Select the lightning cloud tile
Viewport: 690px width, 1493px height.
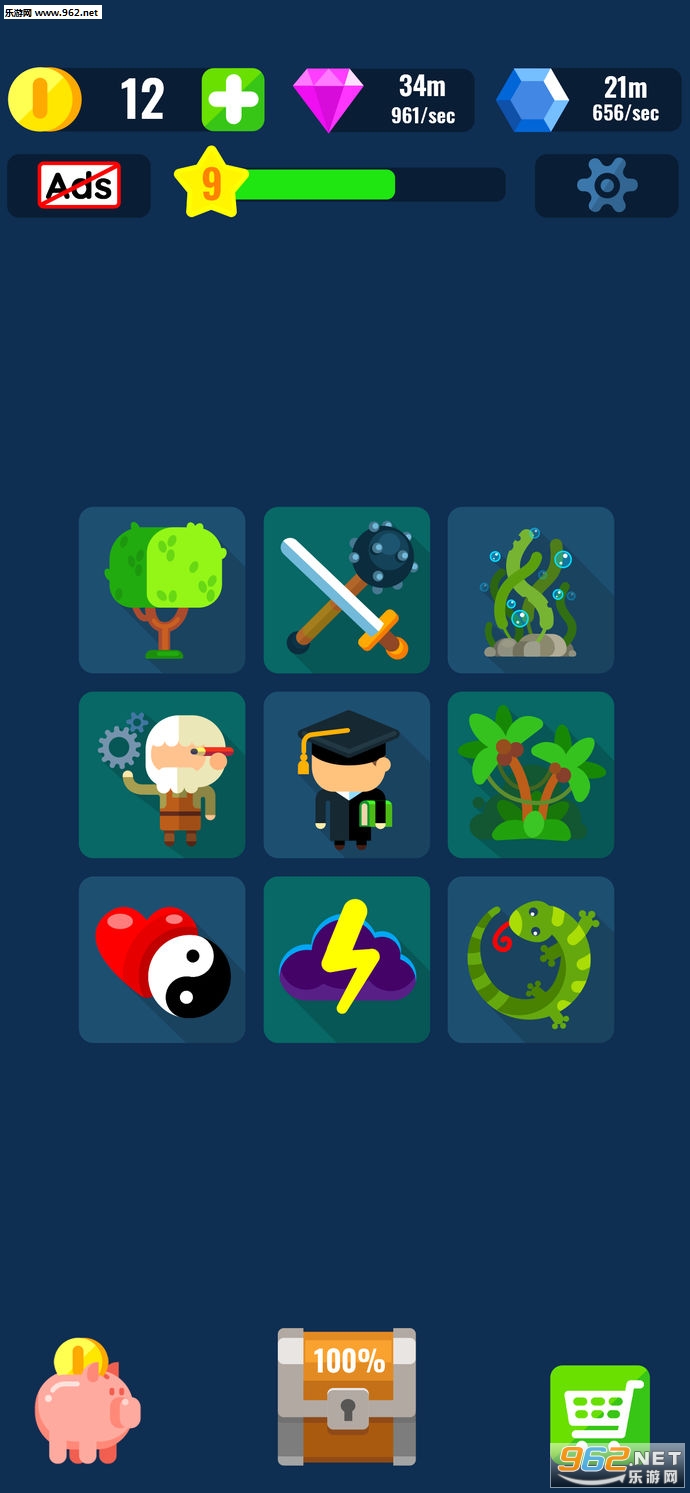click(346, 960)
